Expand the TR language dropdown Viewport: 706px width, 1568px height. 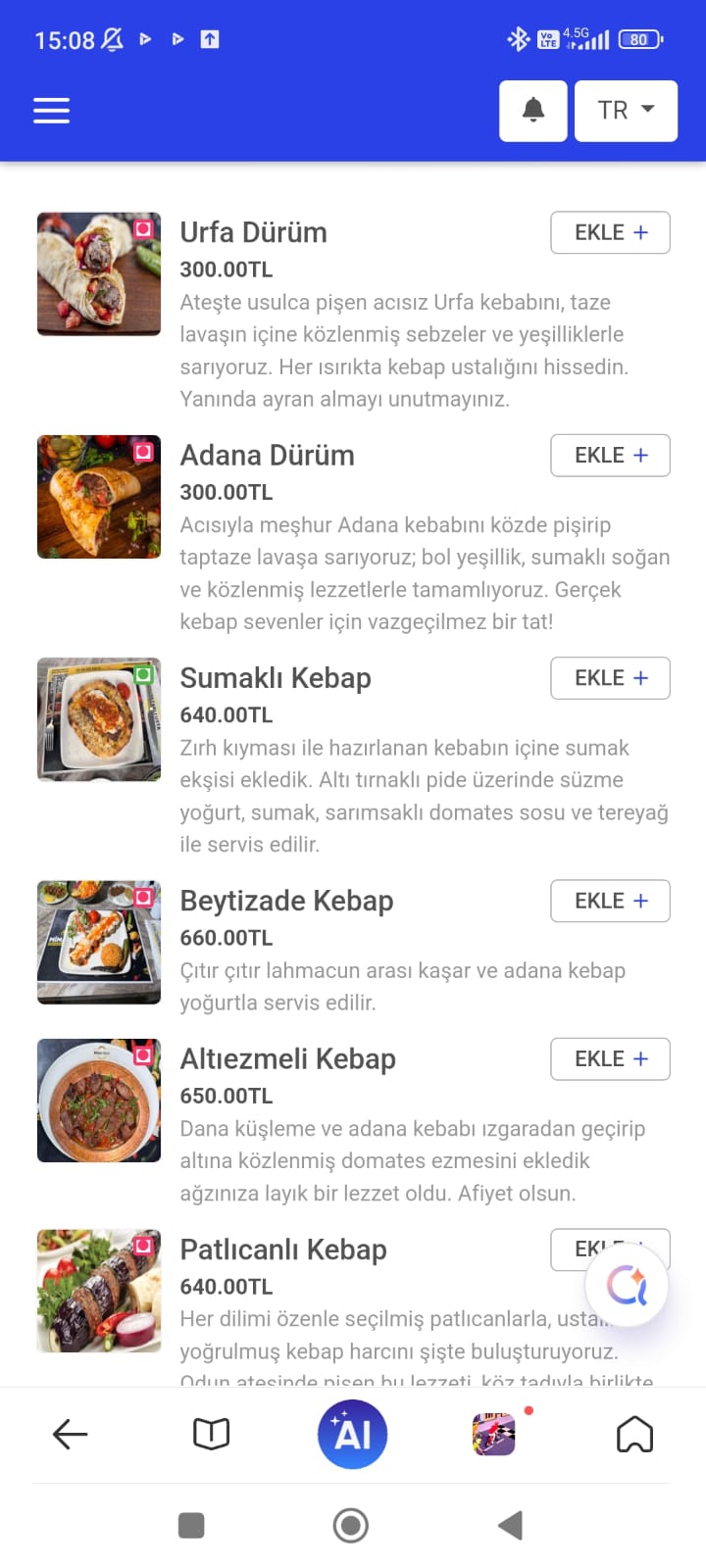click(626, 111)
